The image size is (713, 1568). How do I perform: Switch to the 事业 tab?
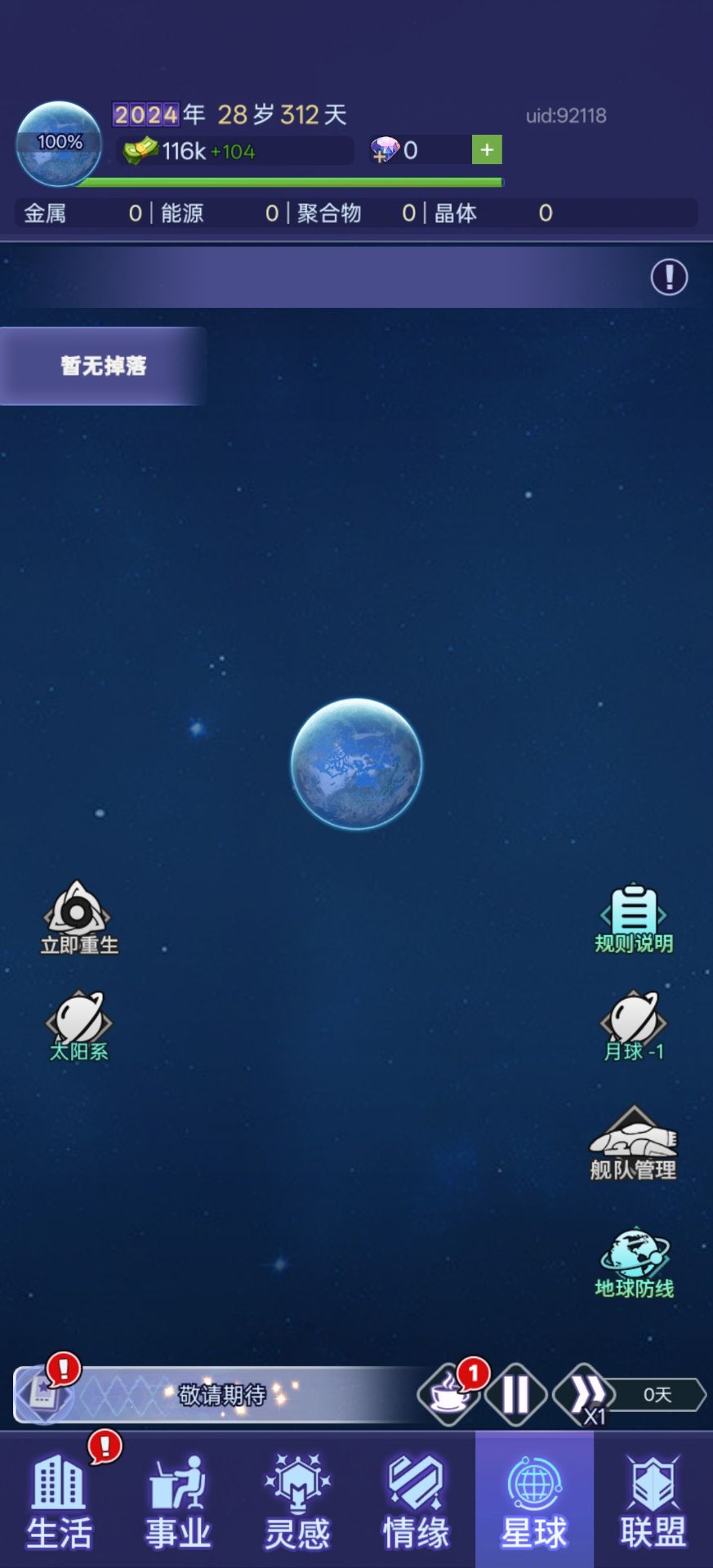(x=178, y=1501)
